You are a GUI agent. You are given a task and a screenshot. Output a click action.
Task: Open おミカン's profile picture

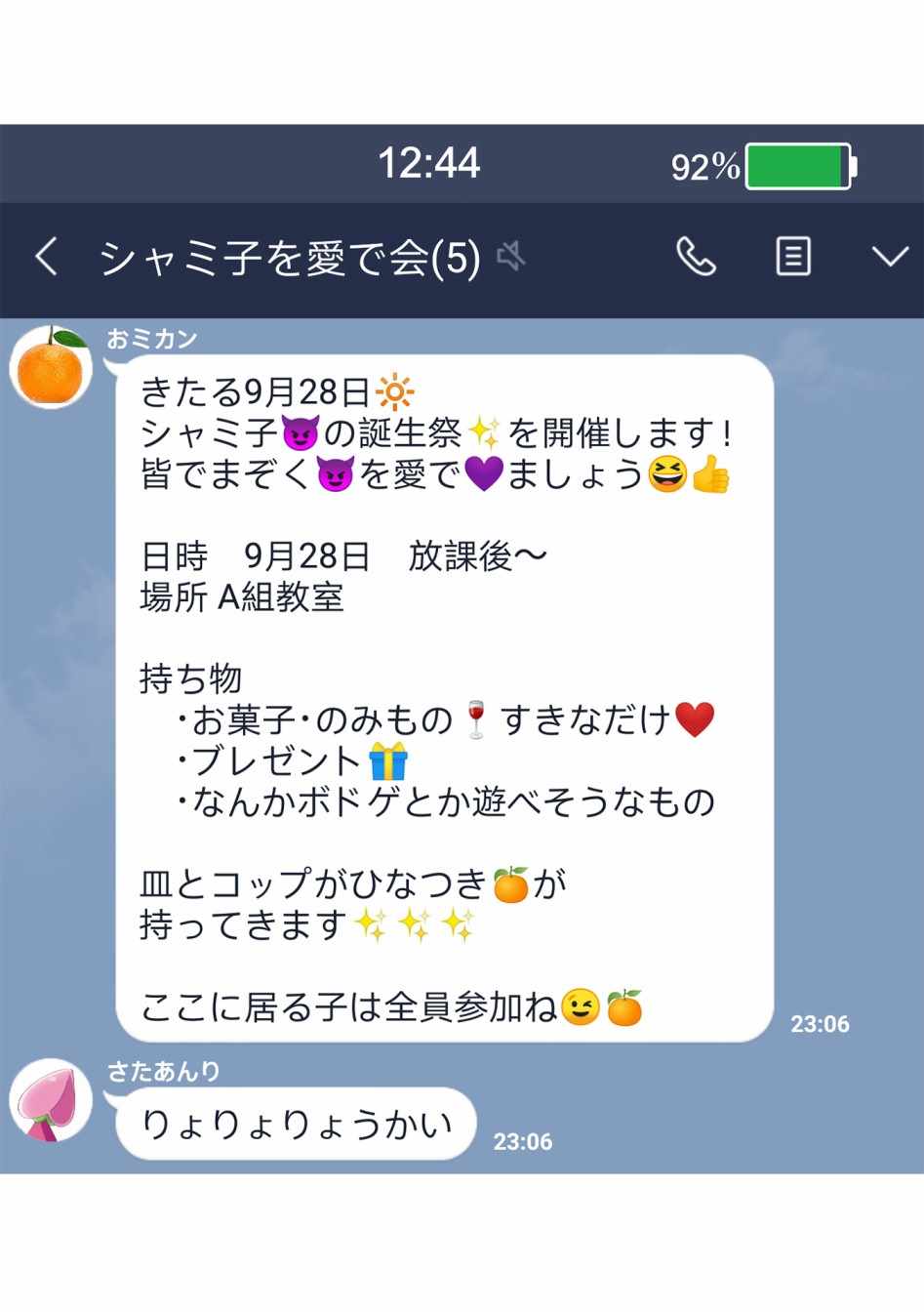(x=51, y=368)
